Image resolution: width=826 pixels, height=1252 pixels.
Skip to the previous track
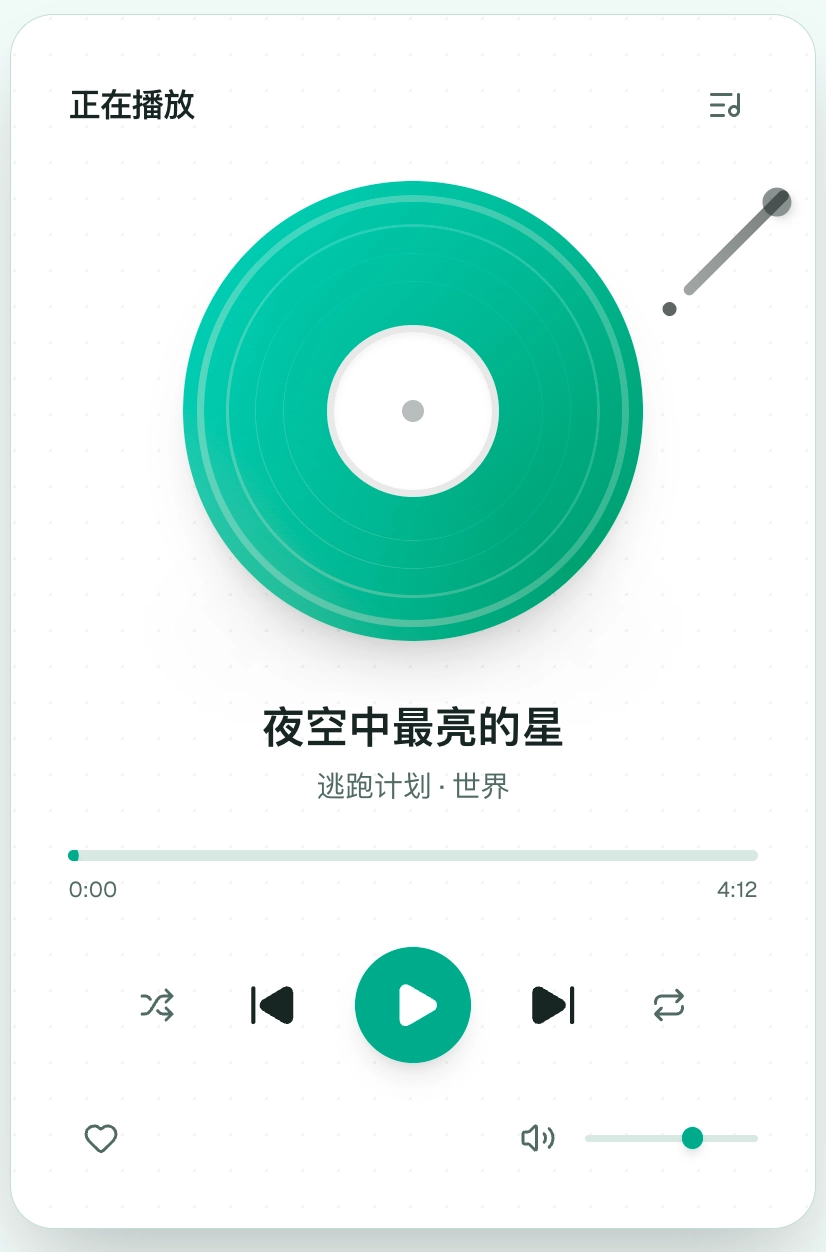272,1006
